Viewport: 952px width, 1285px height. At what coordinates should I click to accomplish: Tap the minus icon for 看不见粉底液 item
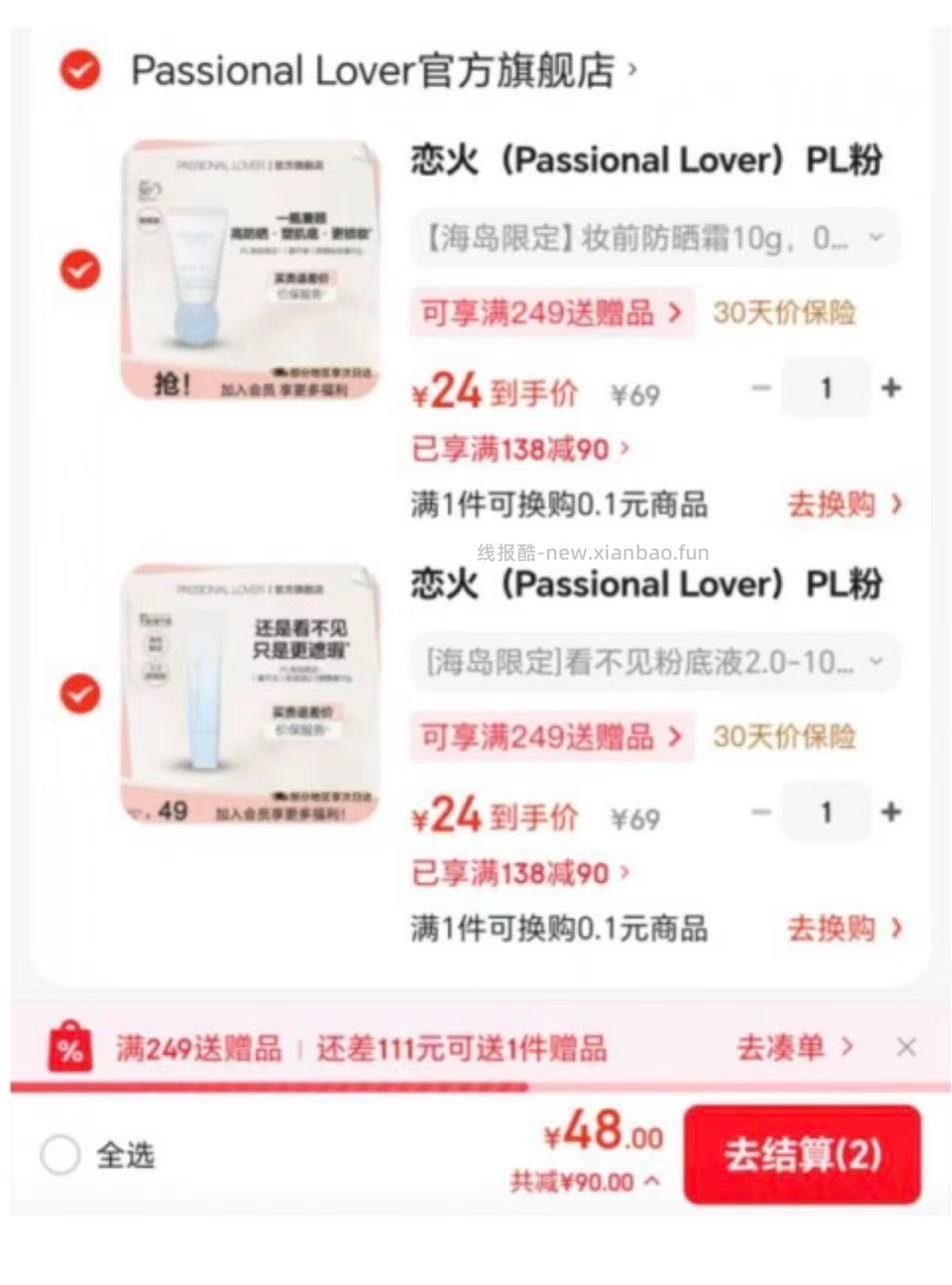[x=761, y=812]
